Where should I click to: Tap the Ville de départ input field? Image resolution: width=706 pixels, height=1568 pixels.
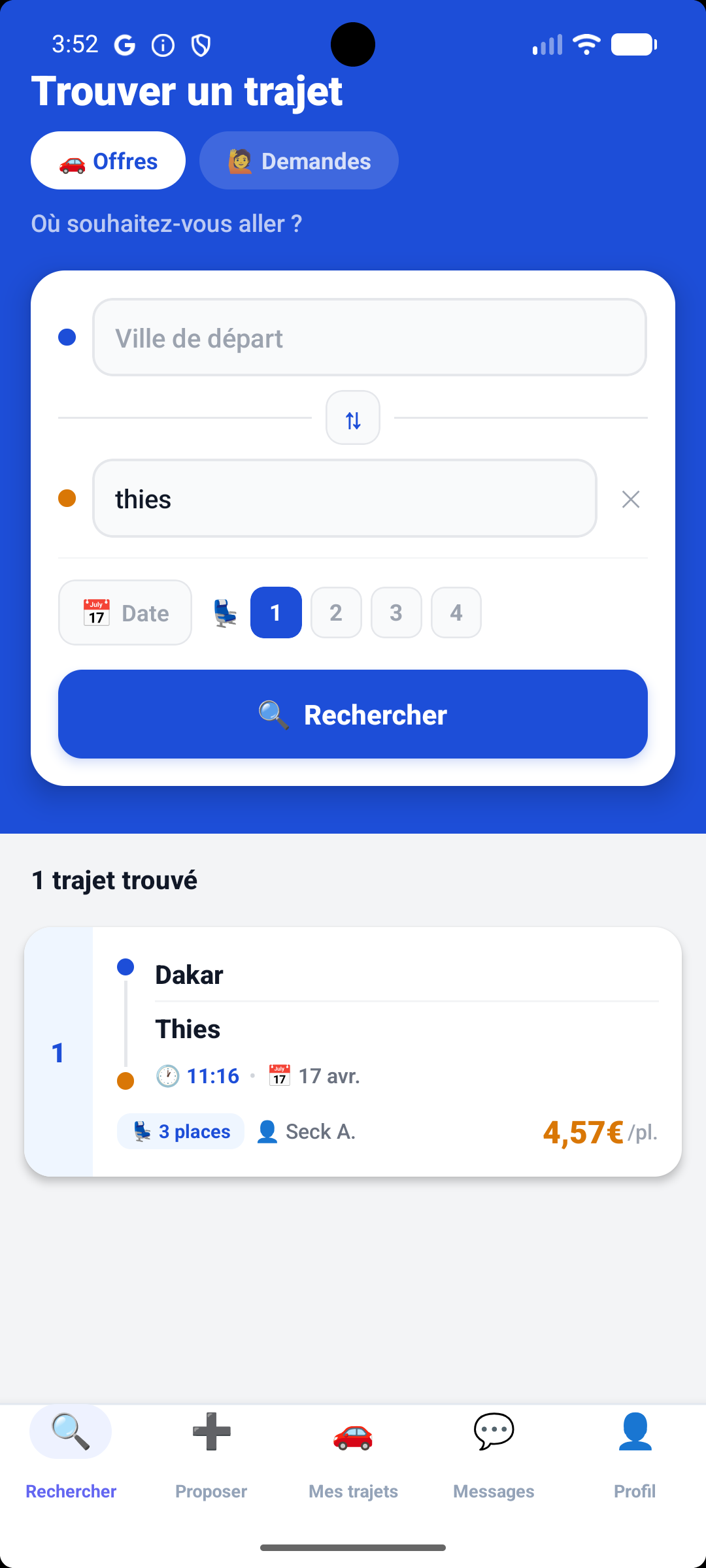(369, 337)
